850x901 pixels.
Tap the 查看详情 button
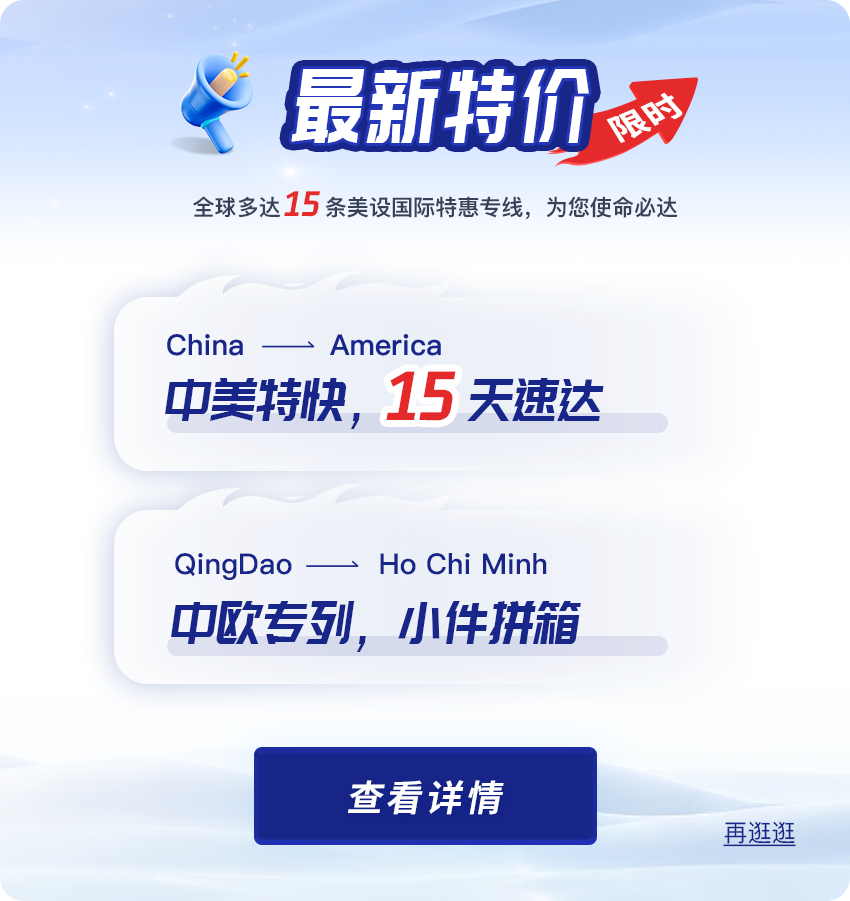tap(425, 796)
